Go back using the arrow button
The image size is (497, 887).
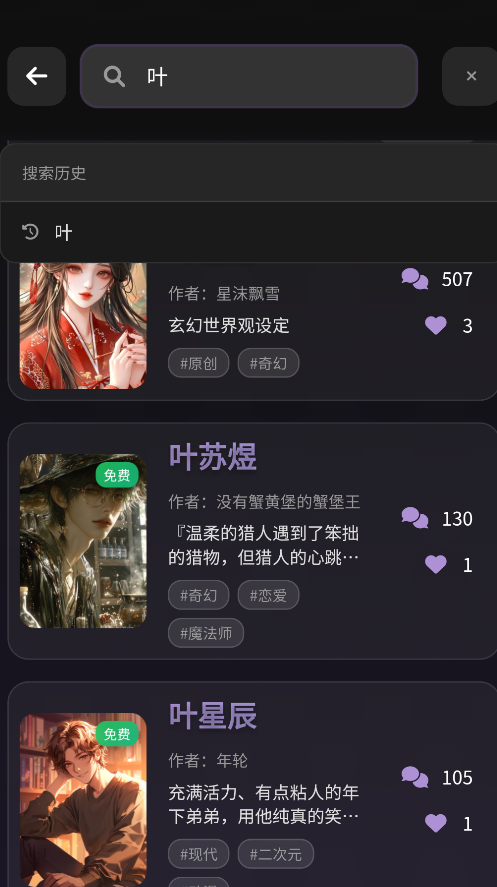(x=37, y=76)
